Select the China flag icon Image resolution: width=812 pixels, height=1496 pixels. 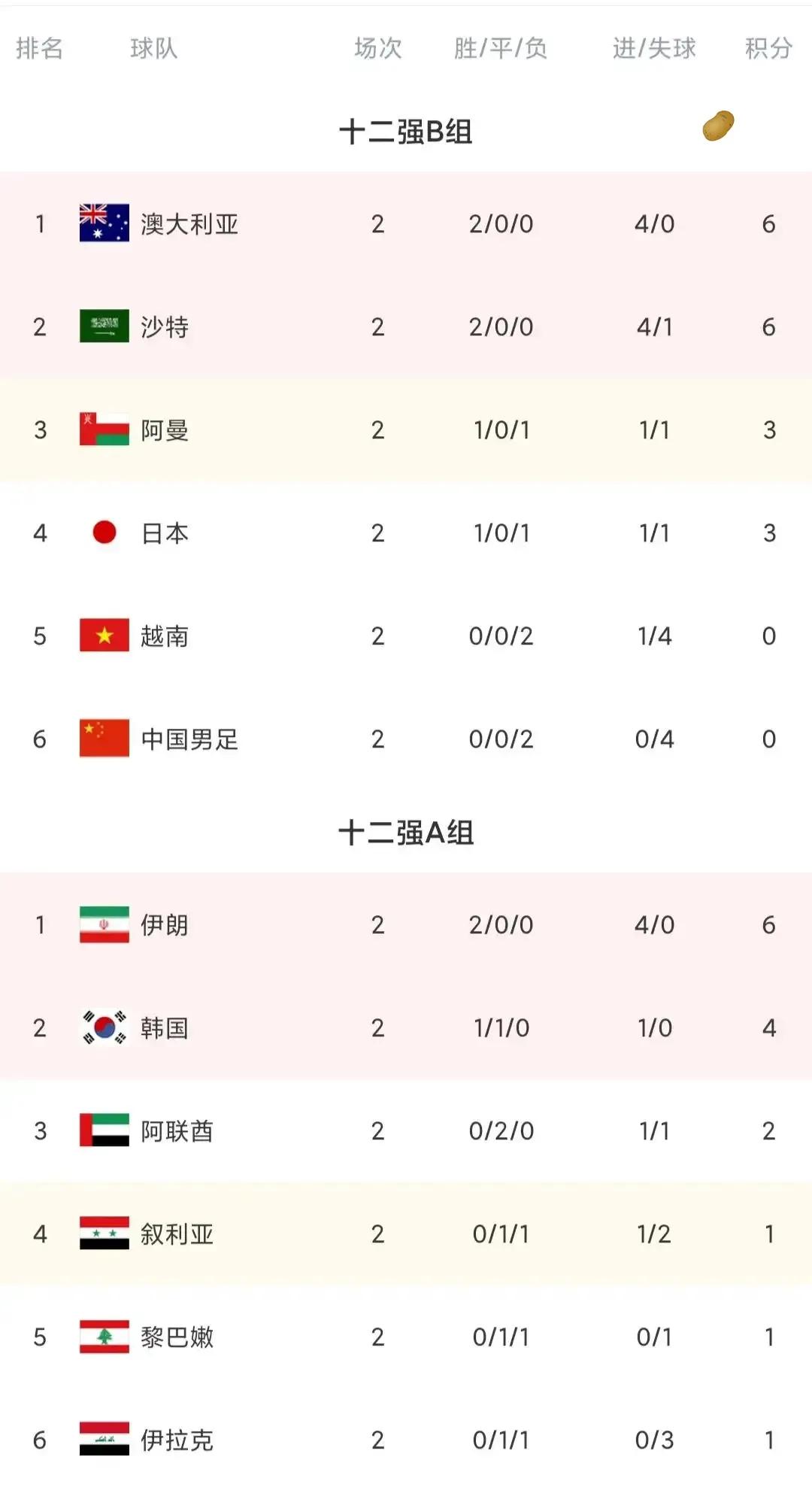tap(104, 739)
